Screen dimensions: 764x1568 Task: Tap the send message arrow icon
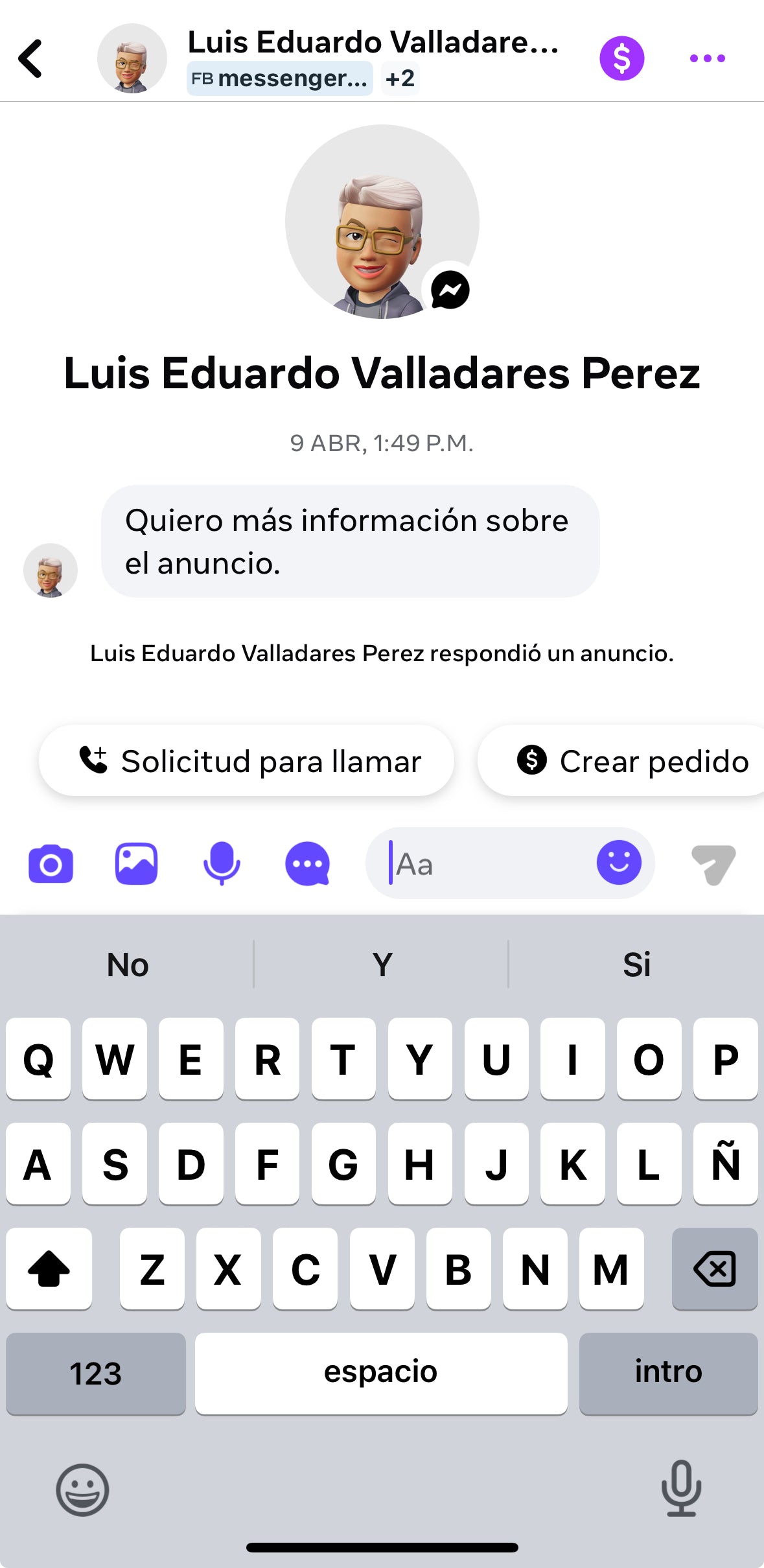[711, 863]
